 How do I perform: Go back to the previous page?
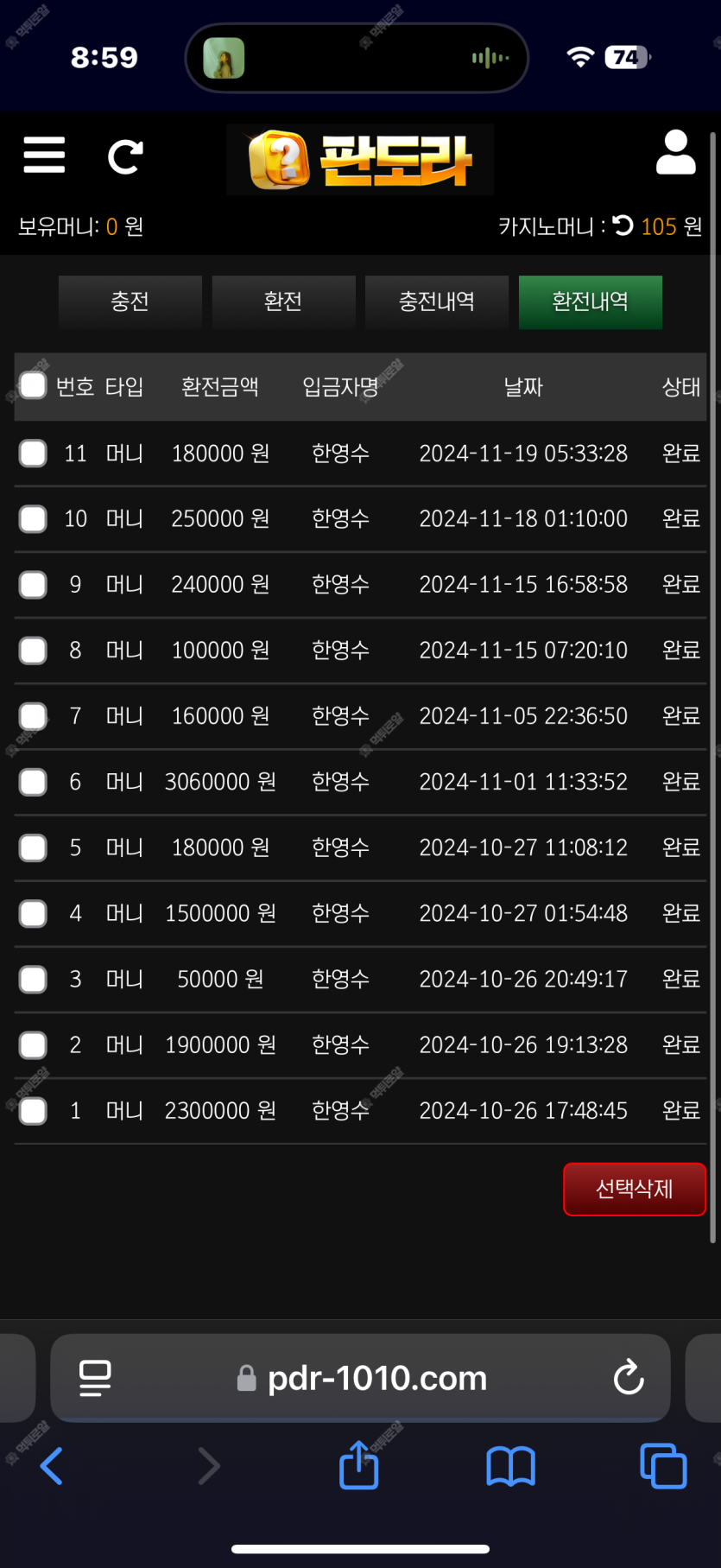[52, 1466]
